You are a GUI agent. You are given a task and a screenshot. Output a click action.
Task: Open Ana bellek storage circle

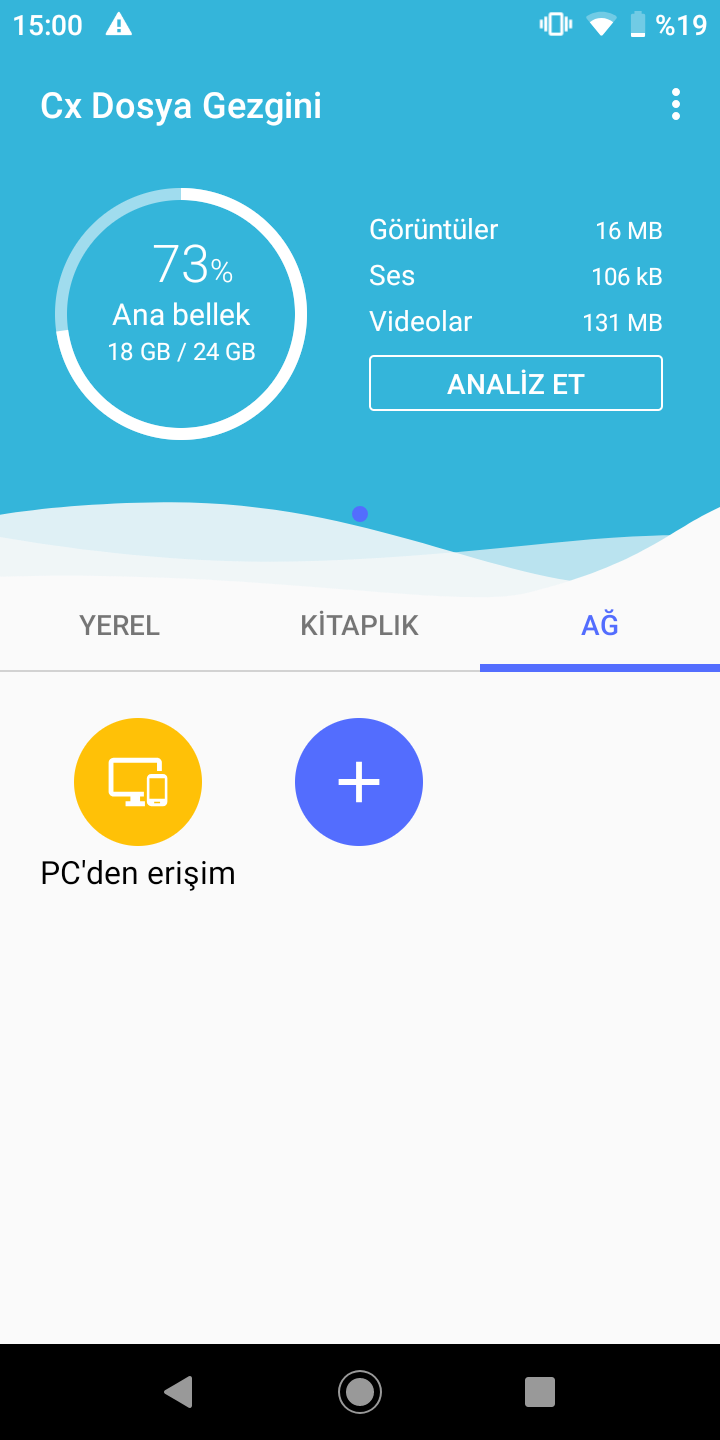[181, 314]
